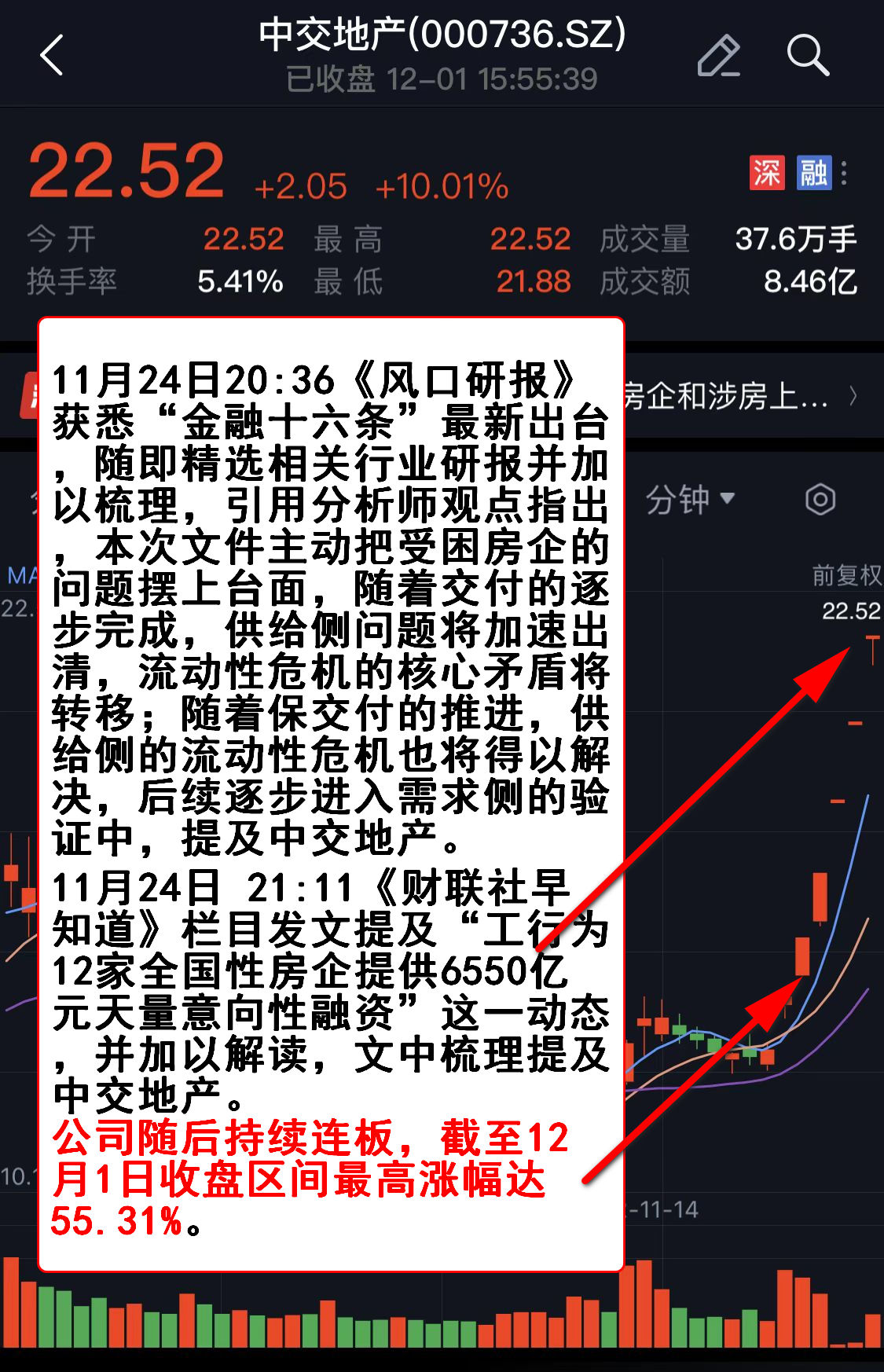The height and width of the screenshot is (1372, 884).
Task: Open the three-dot menu beside 融 tag
Action: [844, 173]
